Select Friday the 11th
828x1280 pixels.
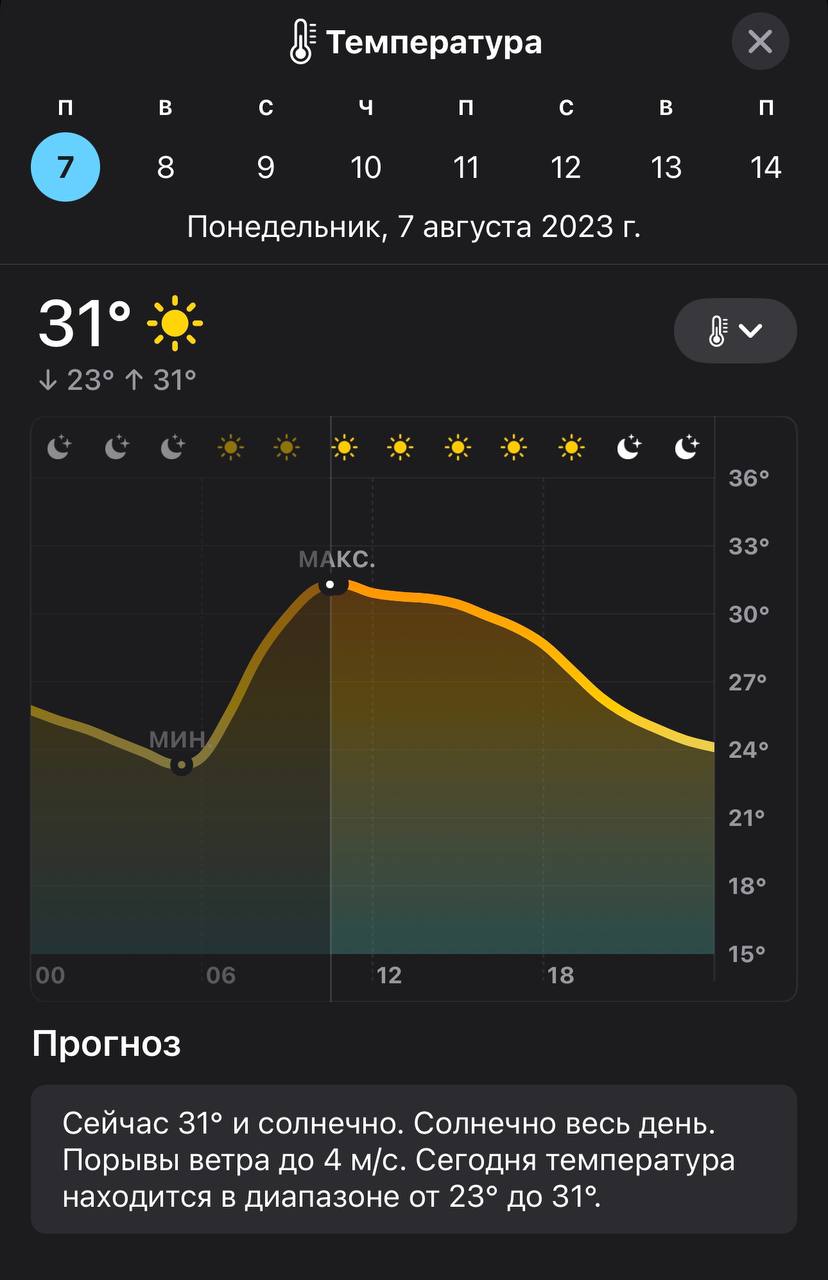click(466, 167)
